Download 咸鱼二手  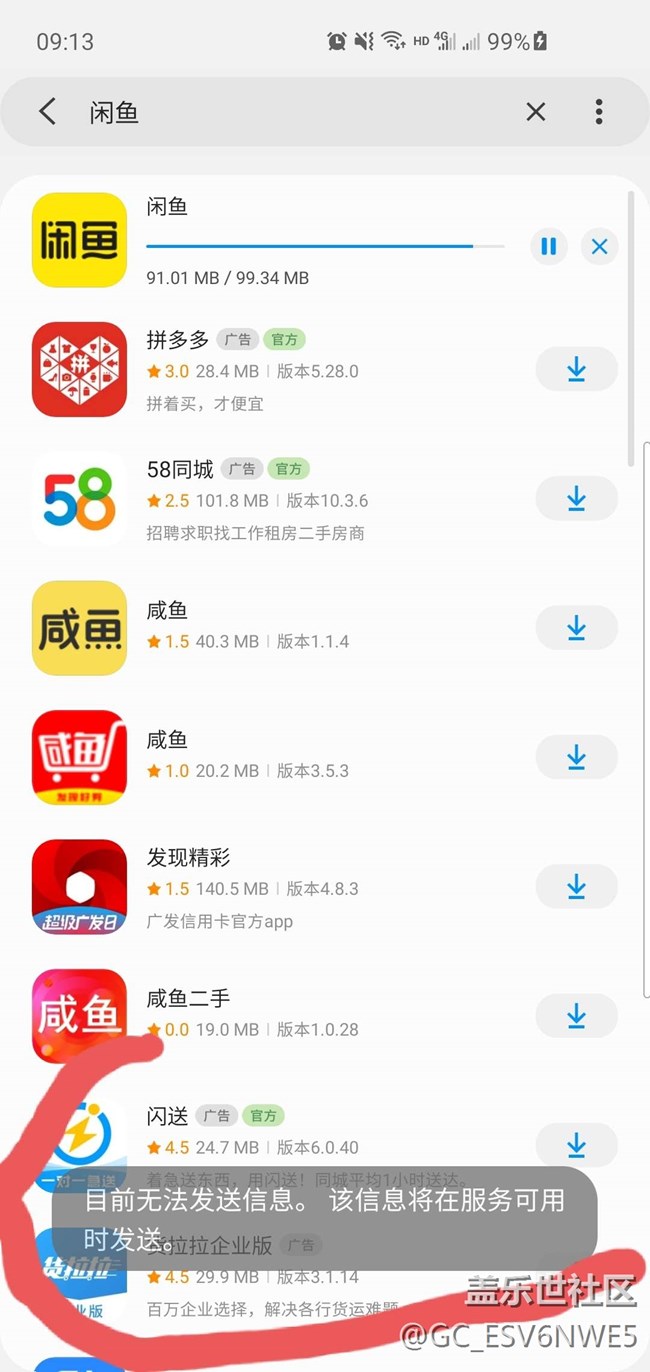pyautogui.click(x=576, y=1016)
